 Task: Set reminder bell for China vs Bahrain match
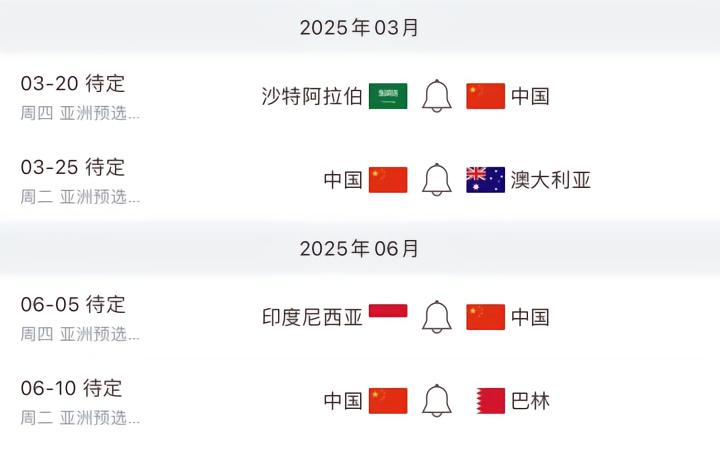coord(436,401)
